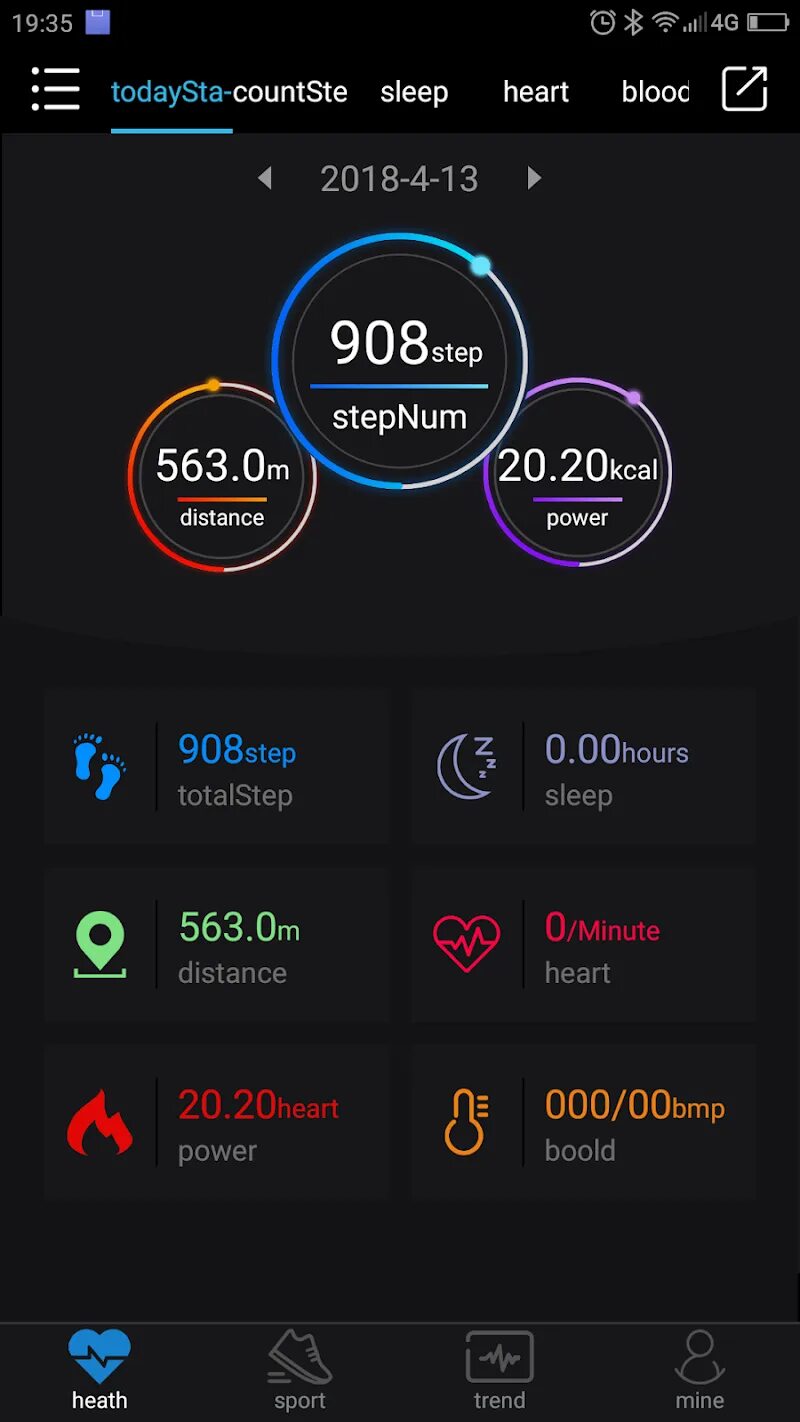Switch to the trend bottom tab
800x1422 pixels.
pyautogui.click(x=499, y=1370)
